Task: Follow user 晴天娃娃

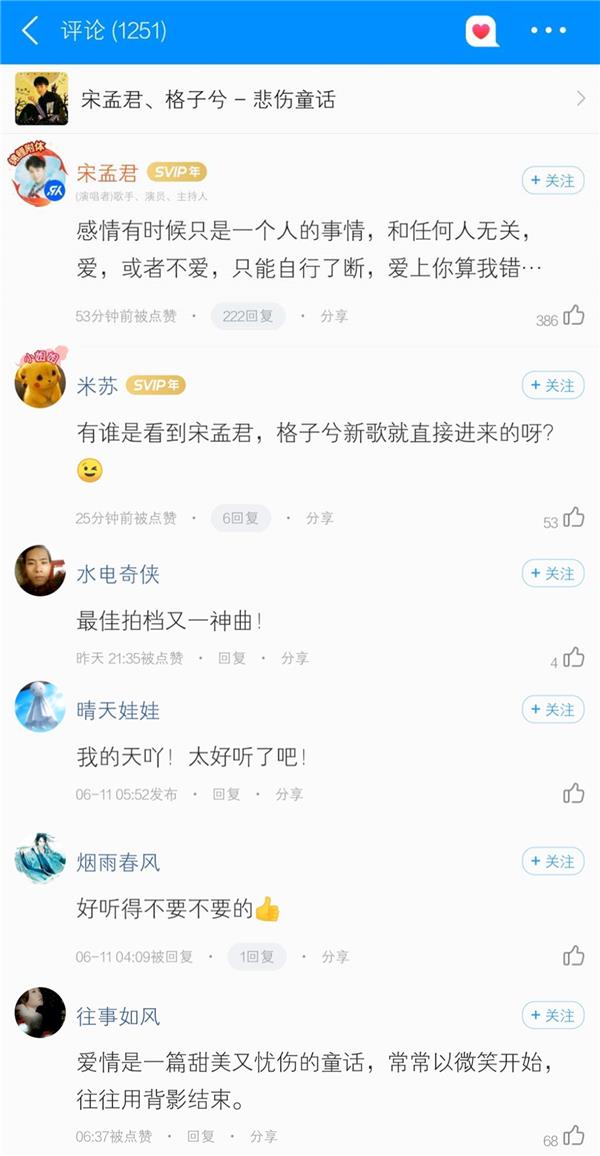Action: (x=553, y=710)
